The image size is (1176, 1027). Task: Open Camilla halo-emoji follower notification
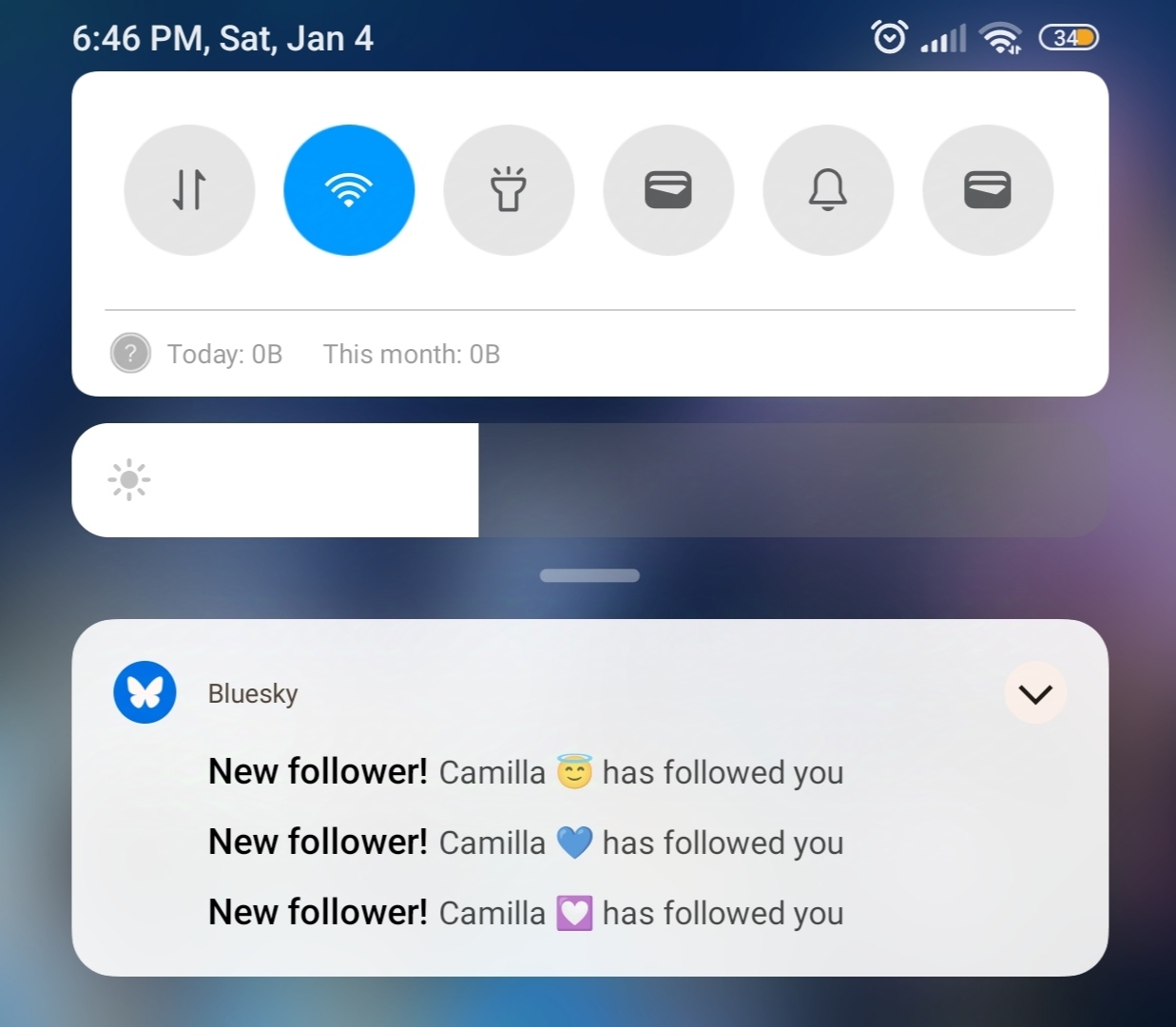pyautogui.click(x=526, y=772)
